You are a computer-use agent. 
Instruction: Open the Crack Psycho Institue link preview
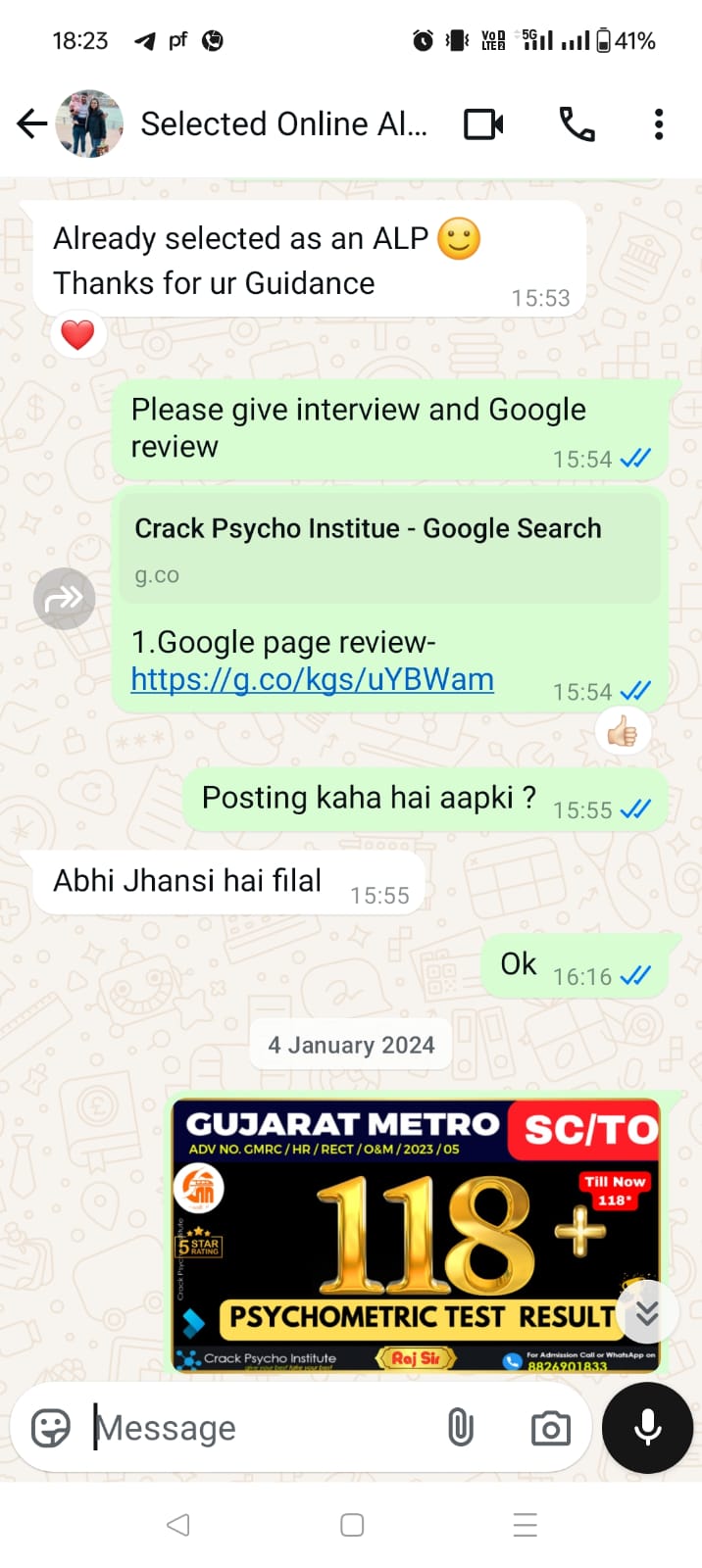pos(387,547)
